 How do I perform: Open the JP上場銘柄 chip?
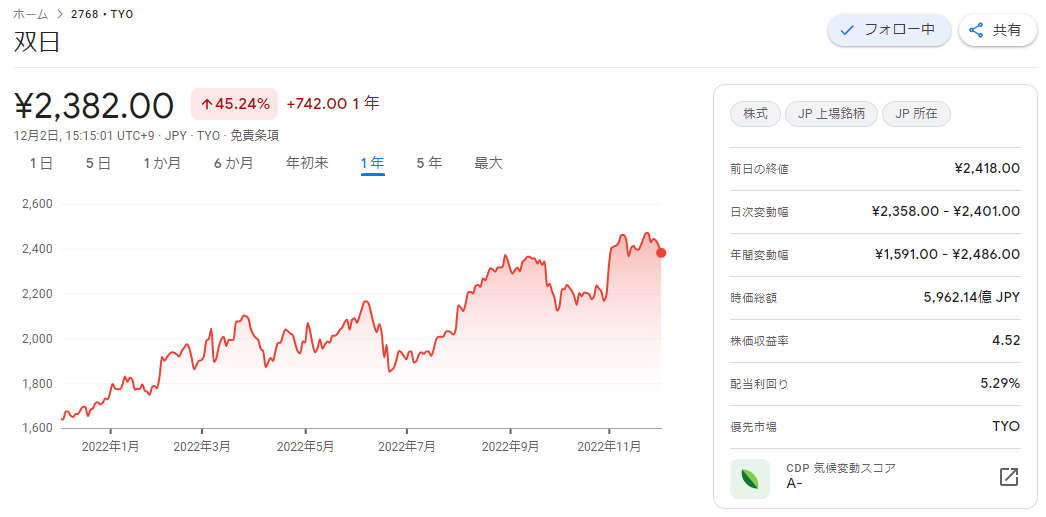pyautogui.click(x=831, y=114)
